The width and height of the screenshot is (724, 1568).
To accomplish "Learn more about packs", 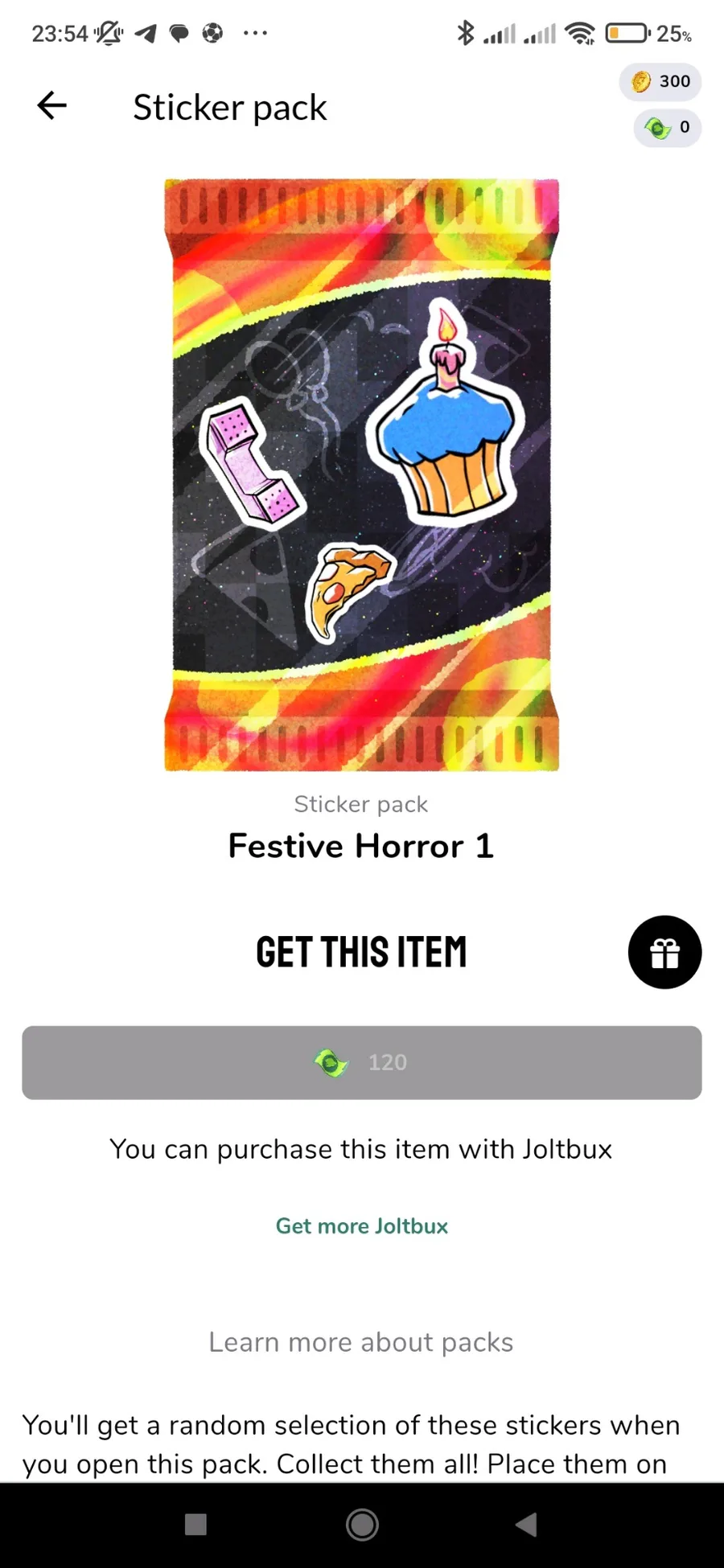I will coord(361,1342).
